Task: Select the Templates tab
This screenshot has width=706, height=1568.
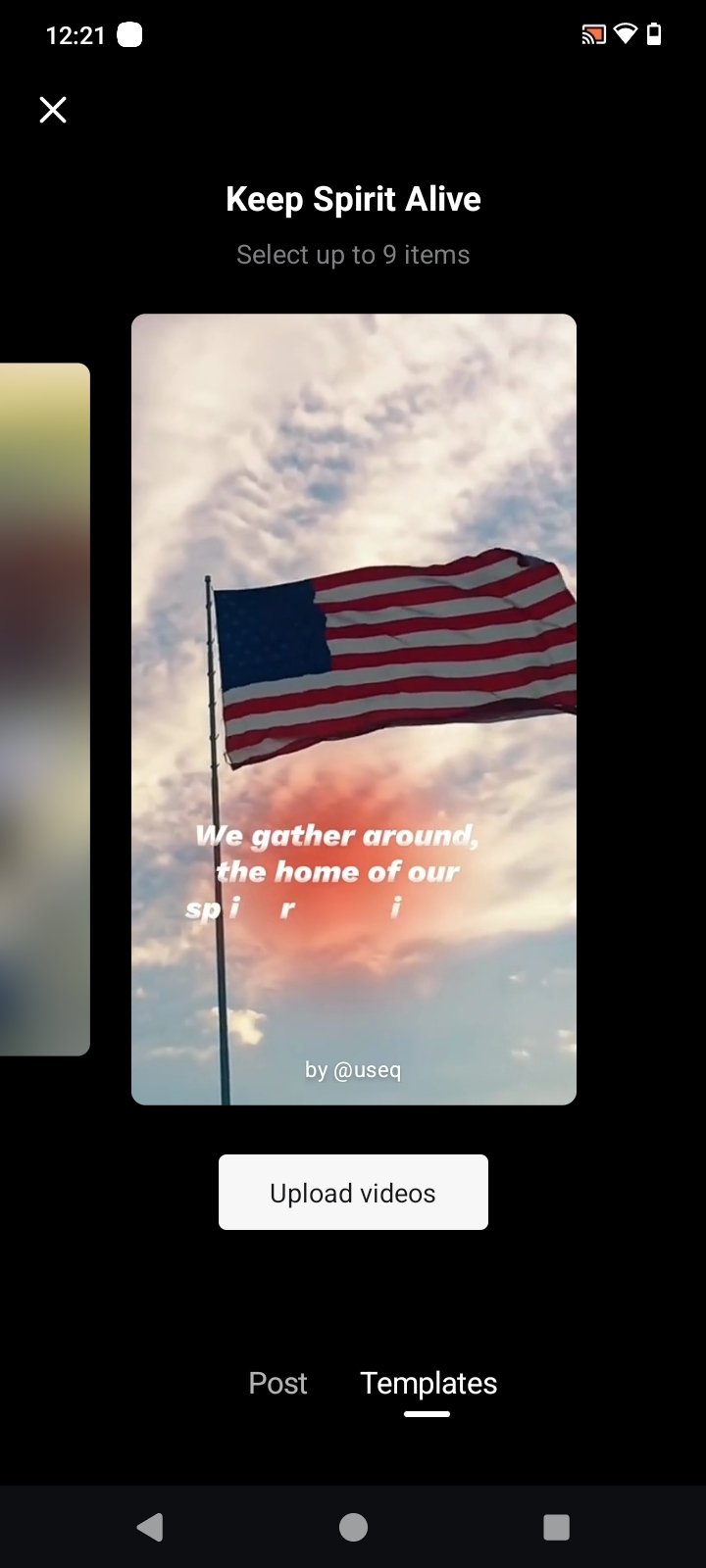Action: (429, 1383)
